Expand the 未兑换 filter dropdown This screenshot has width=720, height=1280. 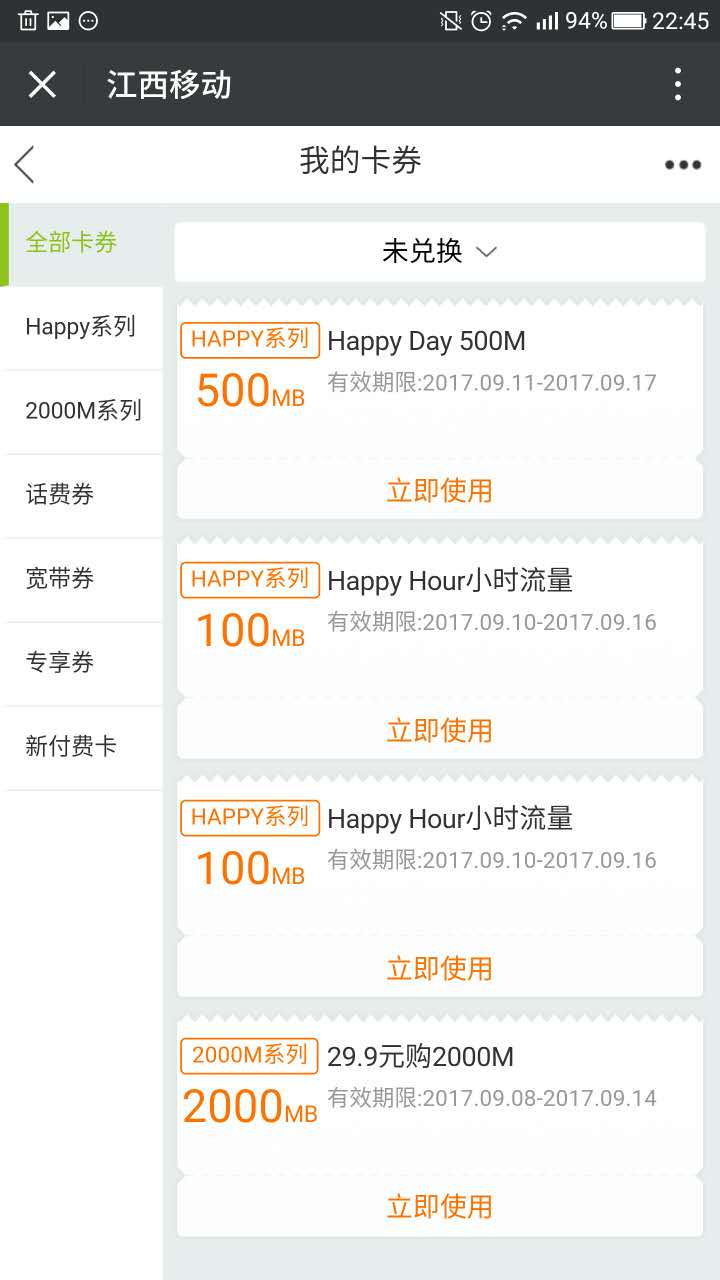tap(440, 251)
